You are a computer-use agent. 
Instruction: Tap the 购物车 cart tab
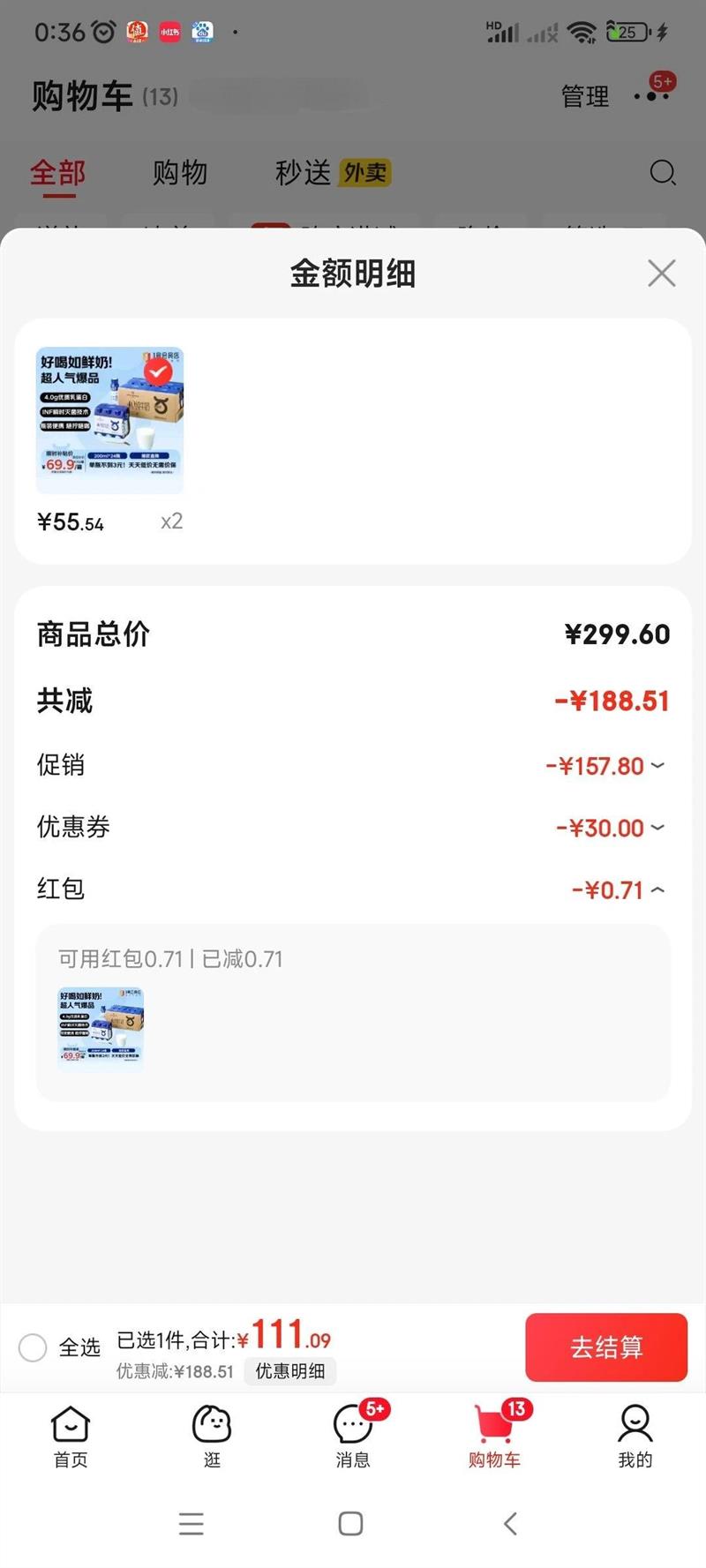pyautogui.click(x=494, y=1436)
